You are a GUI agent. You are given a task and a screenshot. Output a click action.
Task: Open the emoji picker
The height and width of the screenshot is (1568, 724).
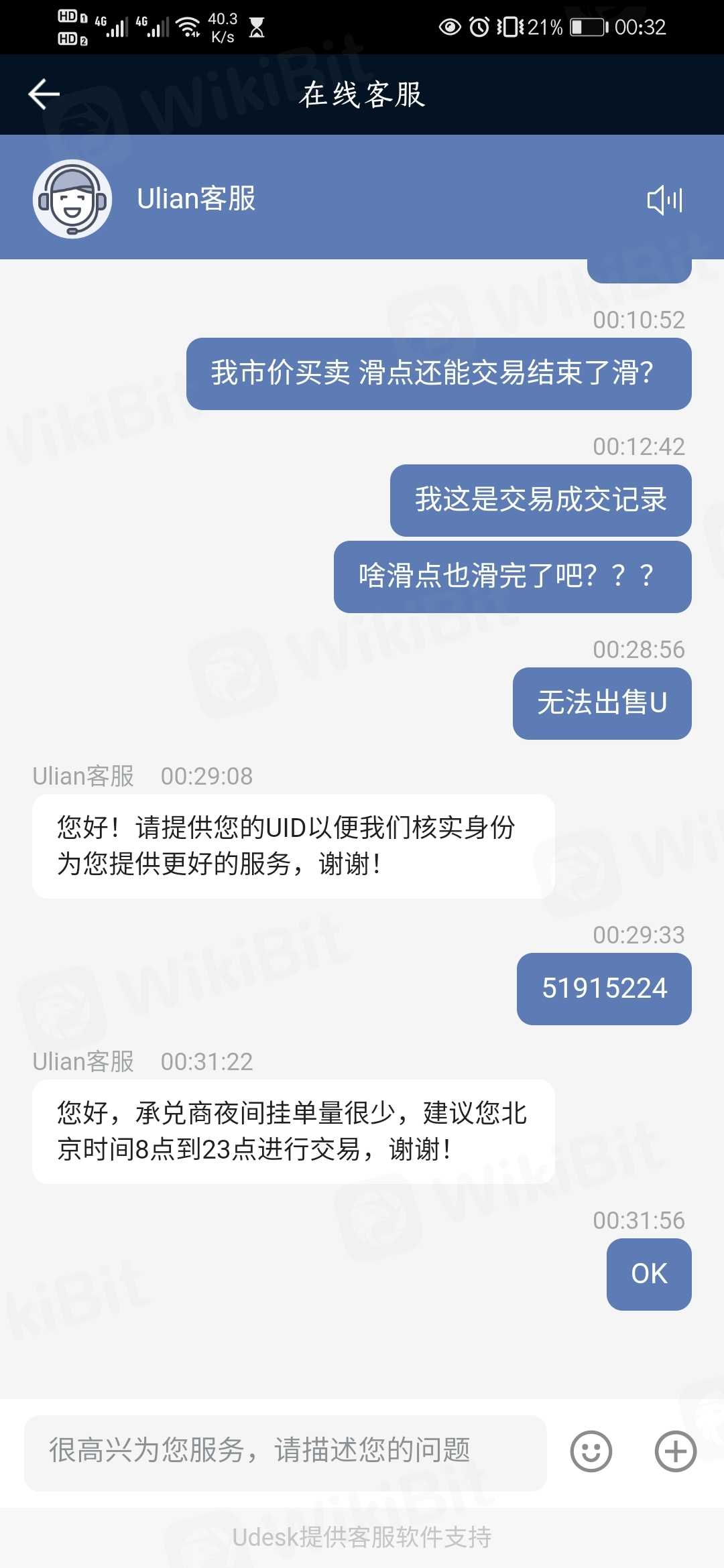click(591, 1451)
